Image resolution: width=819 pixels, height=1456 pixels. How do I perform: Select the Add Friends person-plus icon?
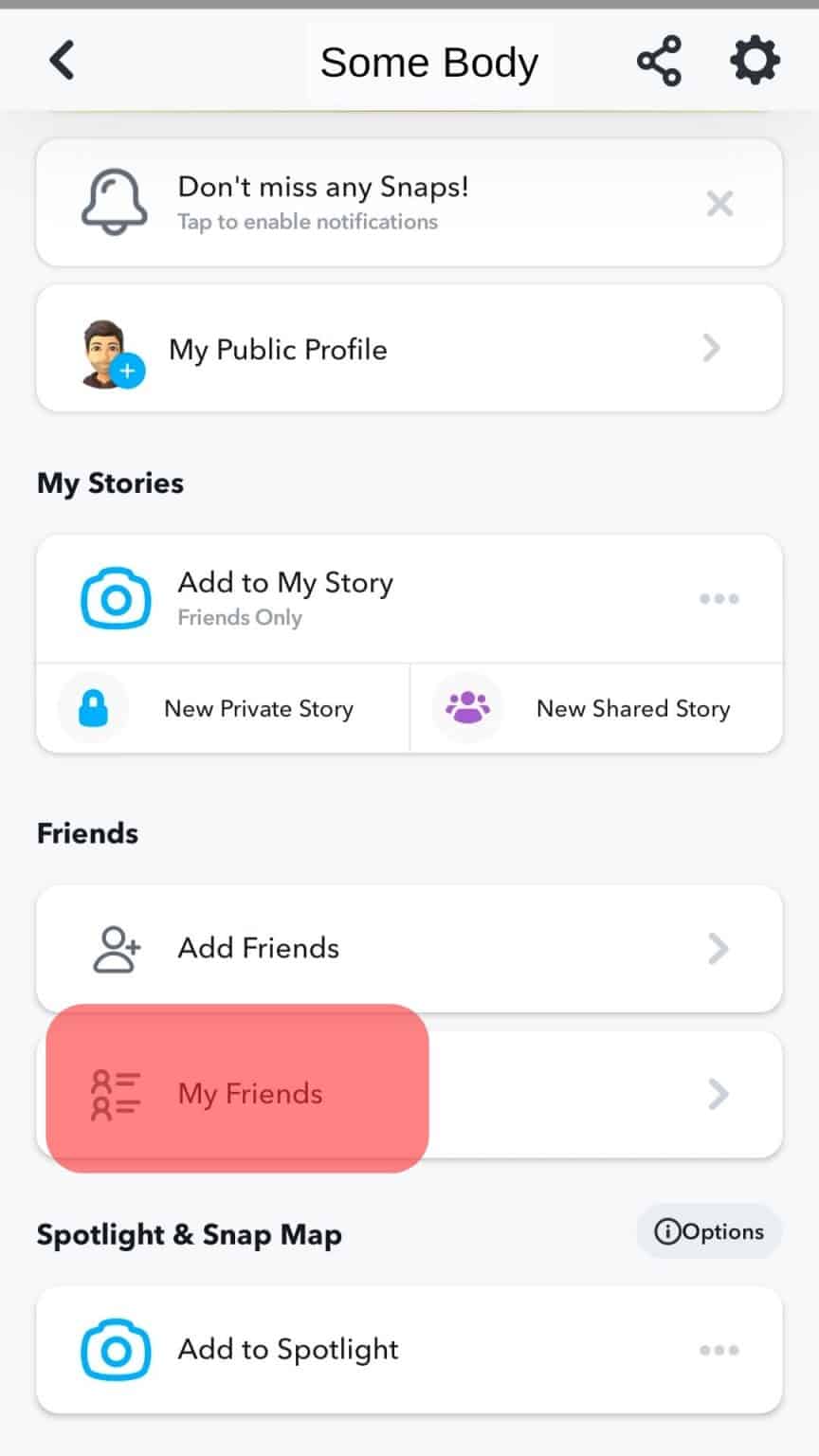114,948
